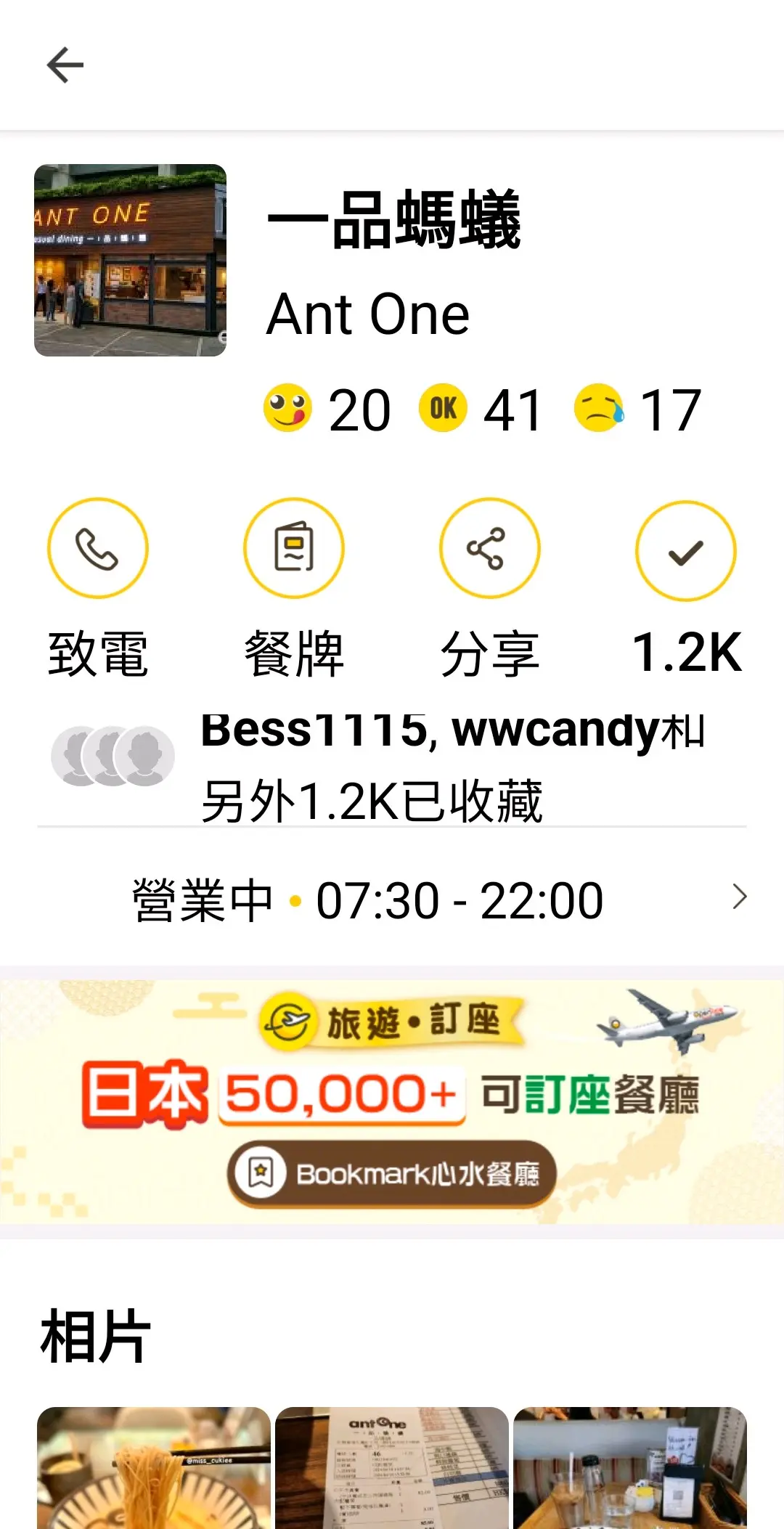
Task: Call the restaurant via 致電
Action: pos(98,549)
